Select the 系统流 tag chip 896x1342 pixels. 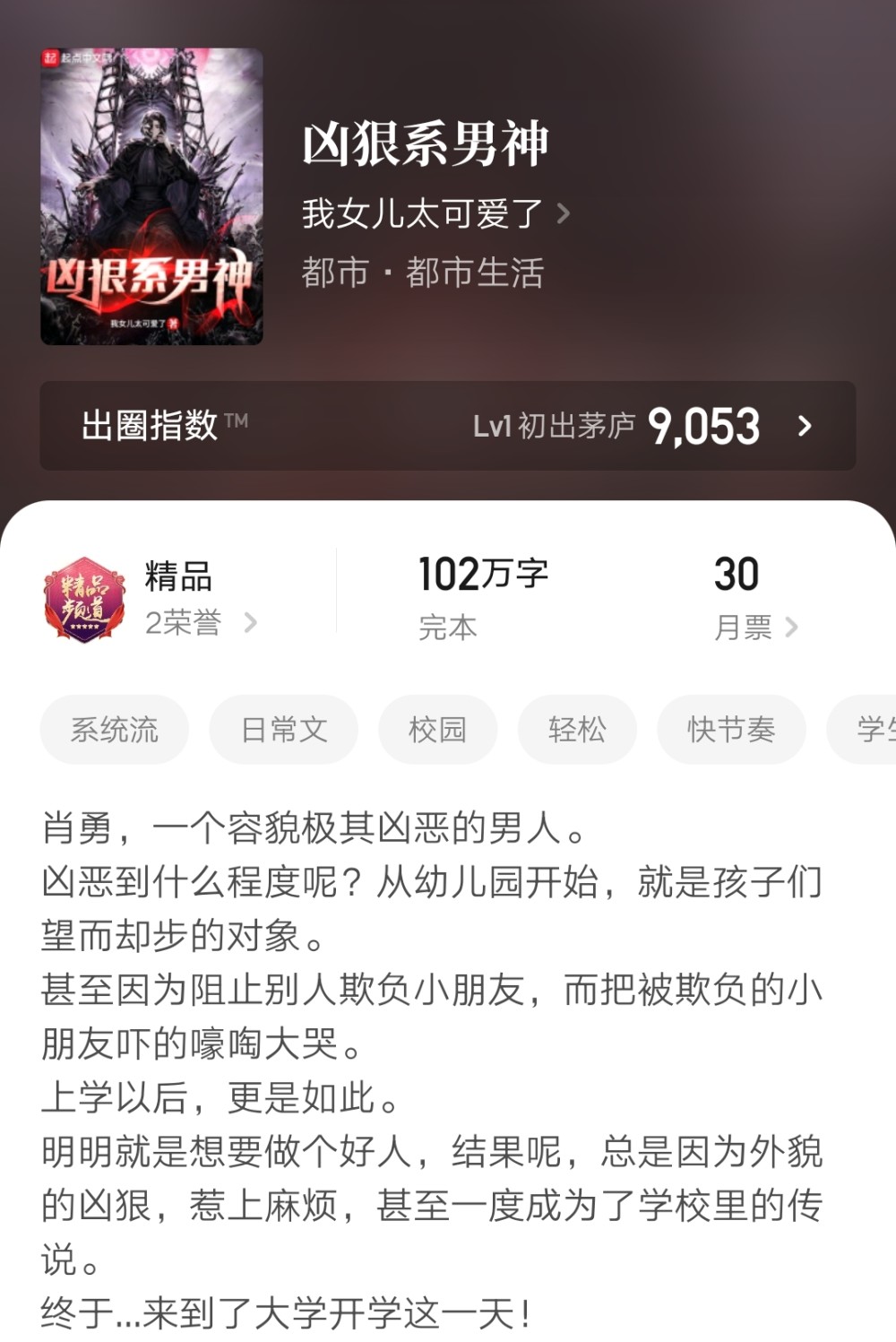(x=115, y=730)
